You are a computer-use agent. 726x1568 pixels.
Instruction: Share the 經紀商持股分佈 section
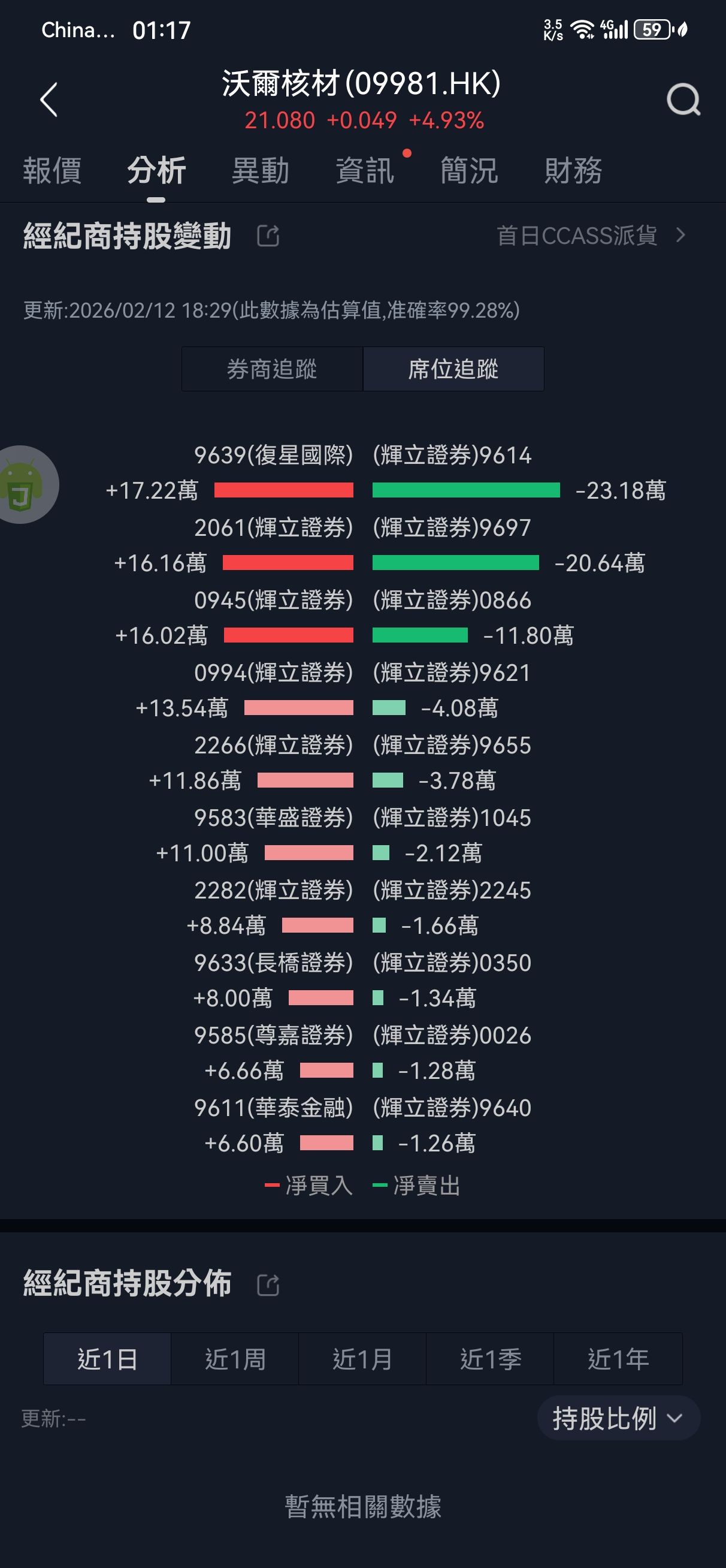pos(268,1285)
